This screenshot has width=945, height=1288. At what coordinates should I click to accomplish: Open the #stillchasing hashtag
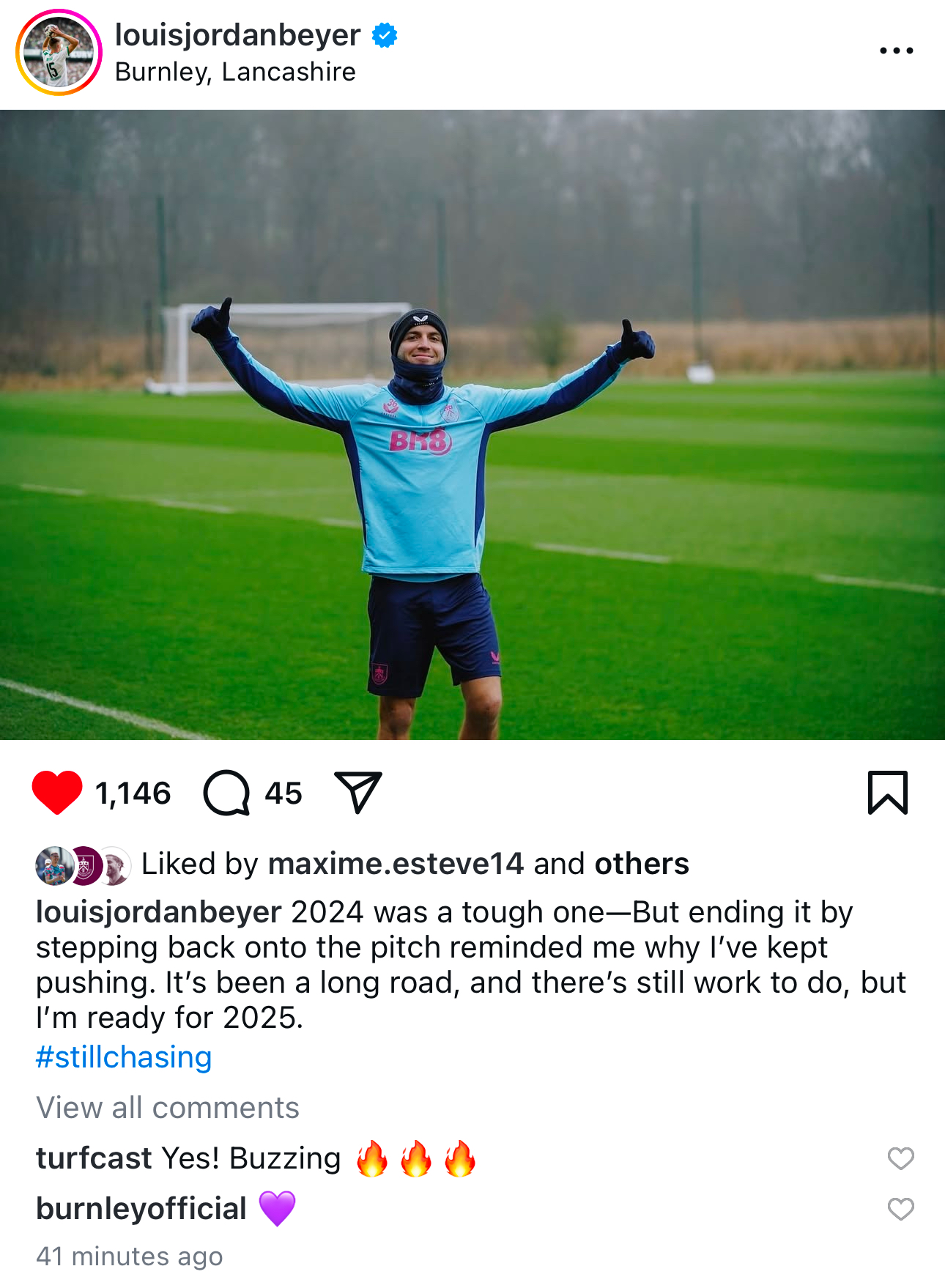point(124,1057)
